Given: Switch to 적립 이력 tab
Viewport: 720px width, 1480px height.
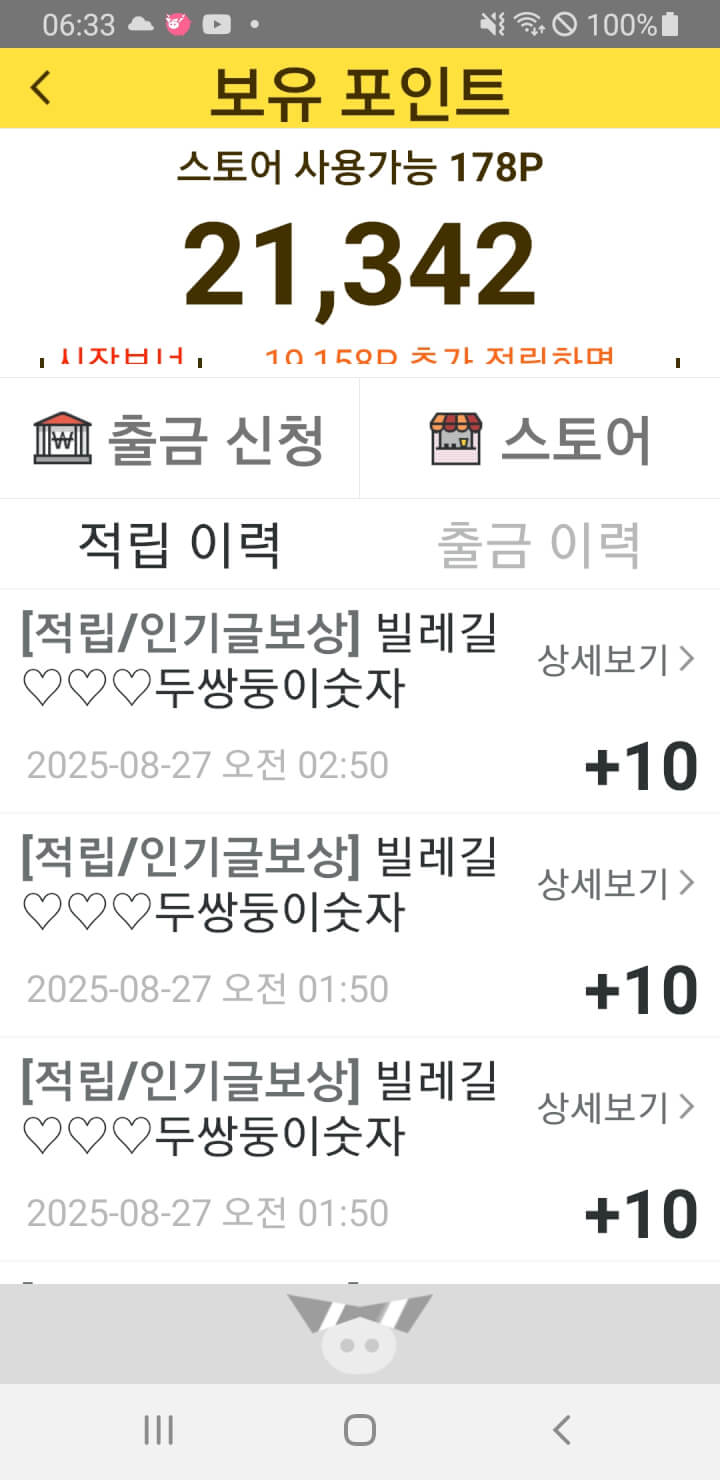Looking at the screenshot, I should tap(180, 545).
